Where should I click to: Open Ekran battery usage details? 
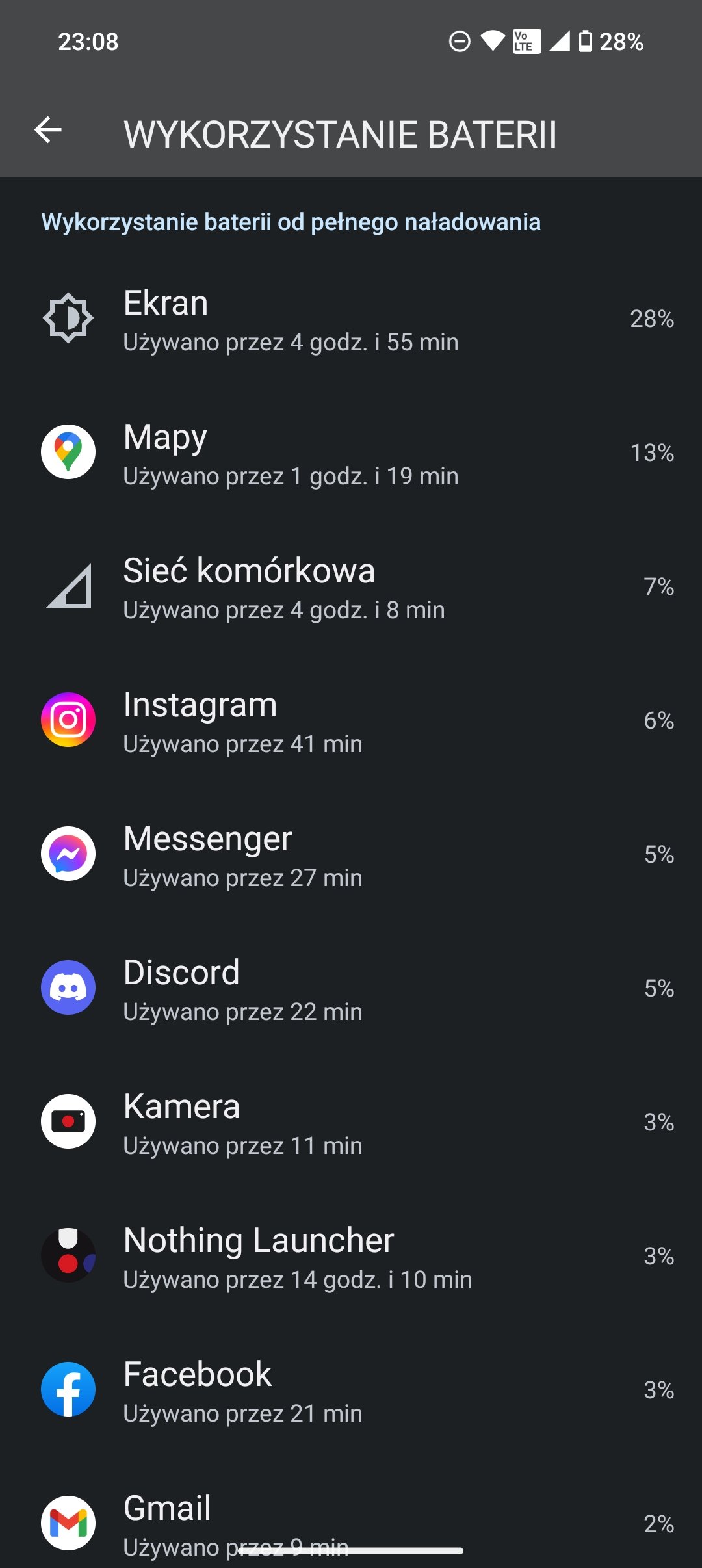click(x=351, y=319)
